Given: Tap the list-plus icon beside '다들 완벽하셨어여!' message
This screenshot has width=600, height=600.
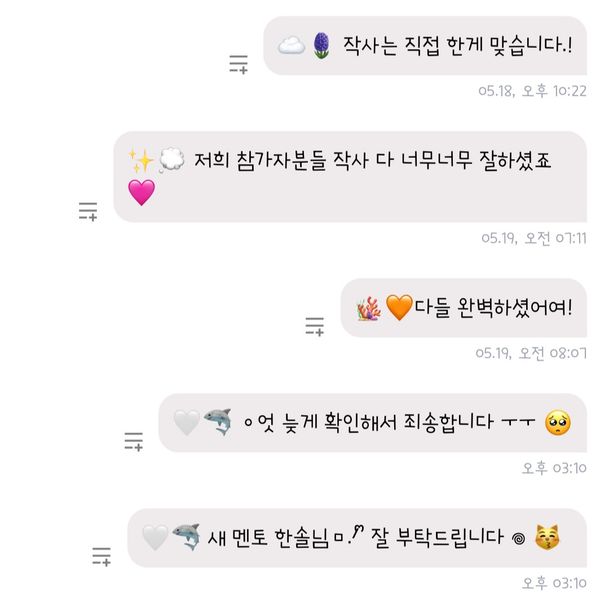Looking at the screenshot, I should tap(315, 325).
